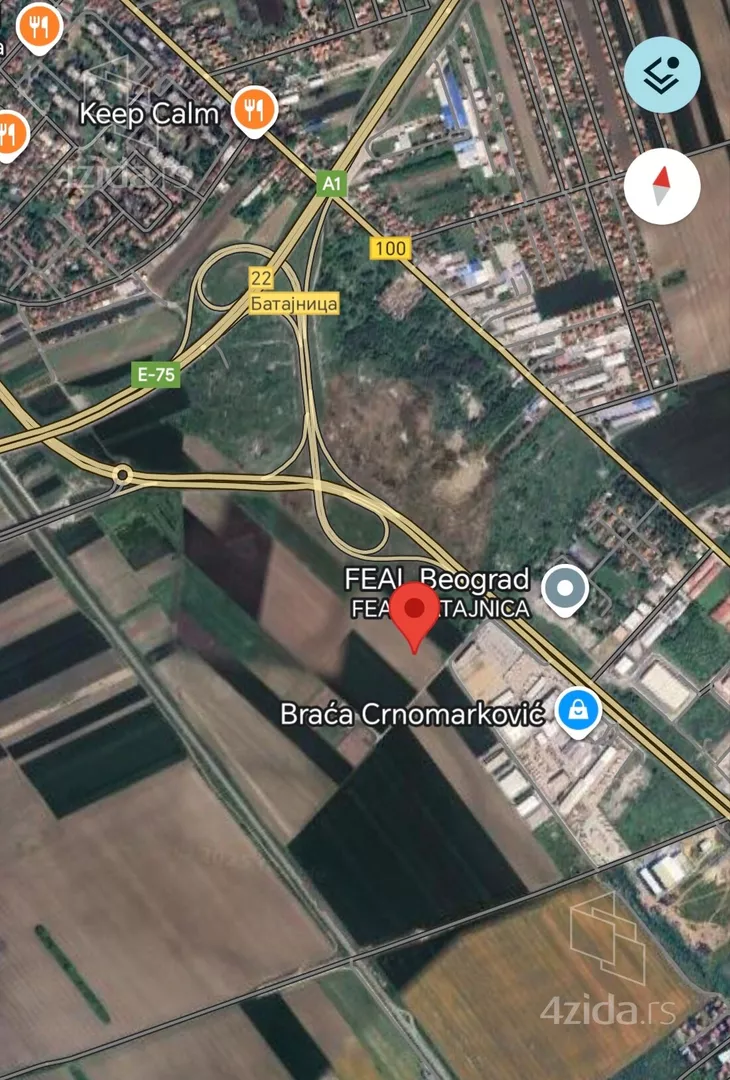This screenshot has width=730, height=1080.
Task: Click the 4zida logo graphic bottom-right
Action: [x=607, y=935]
